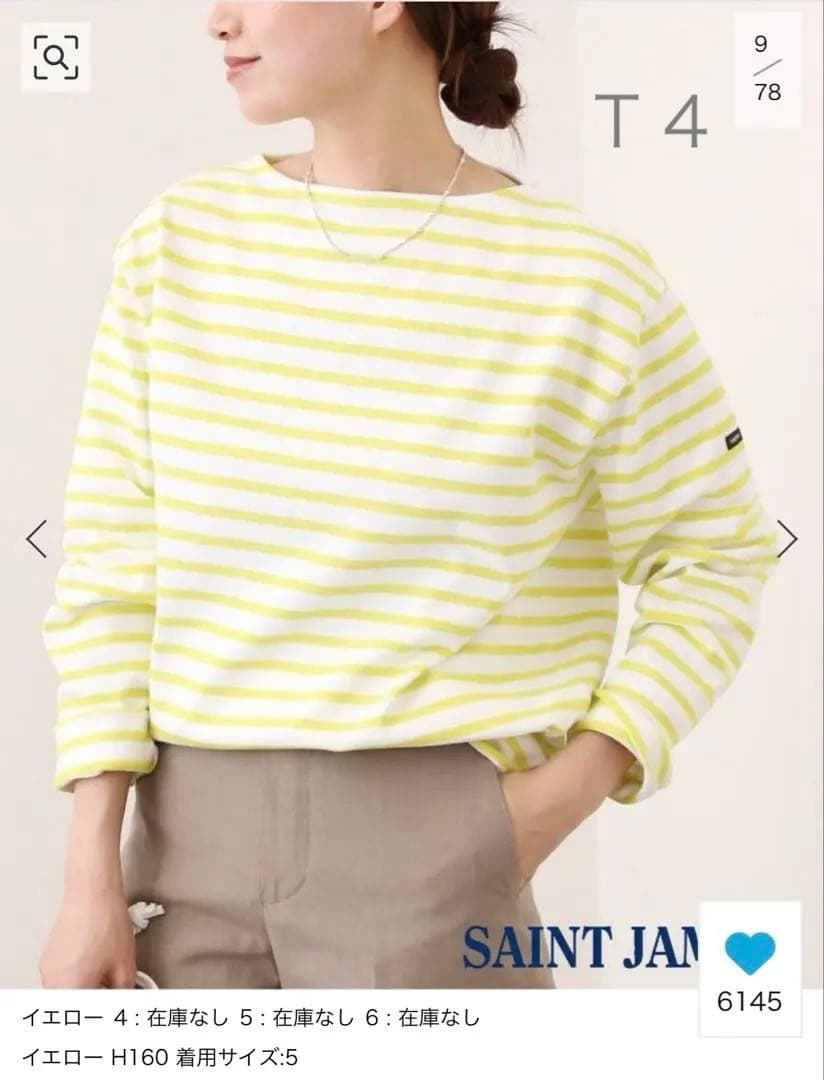Open the image zoom magnifier
This screenshot has width=824, height=1080.
56,57
